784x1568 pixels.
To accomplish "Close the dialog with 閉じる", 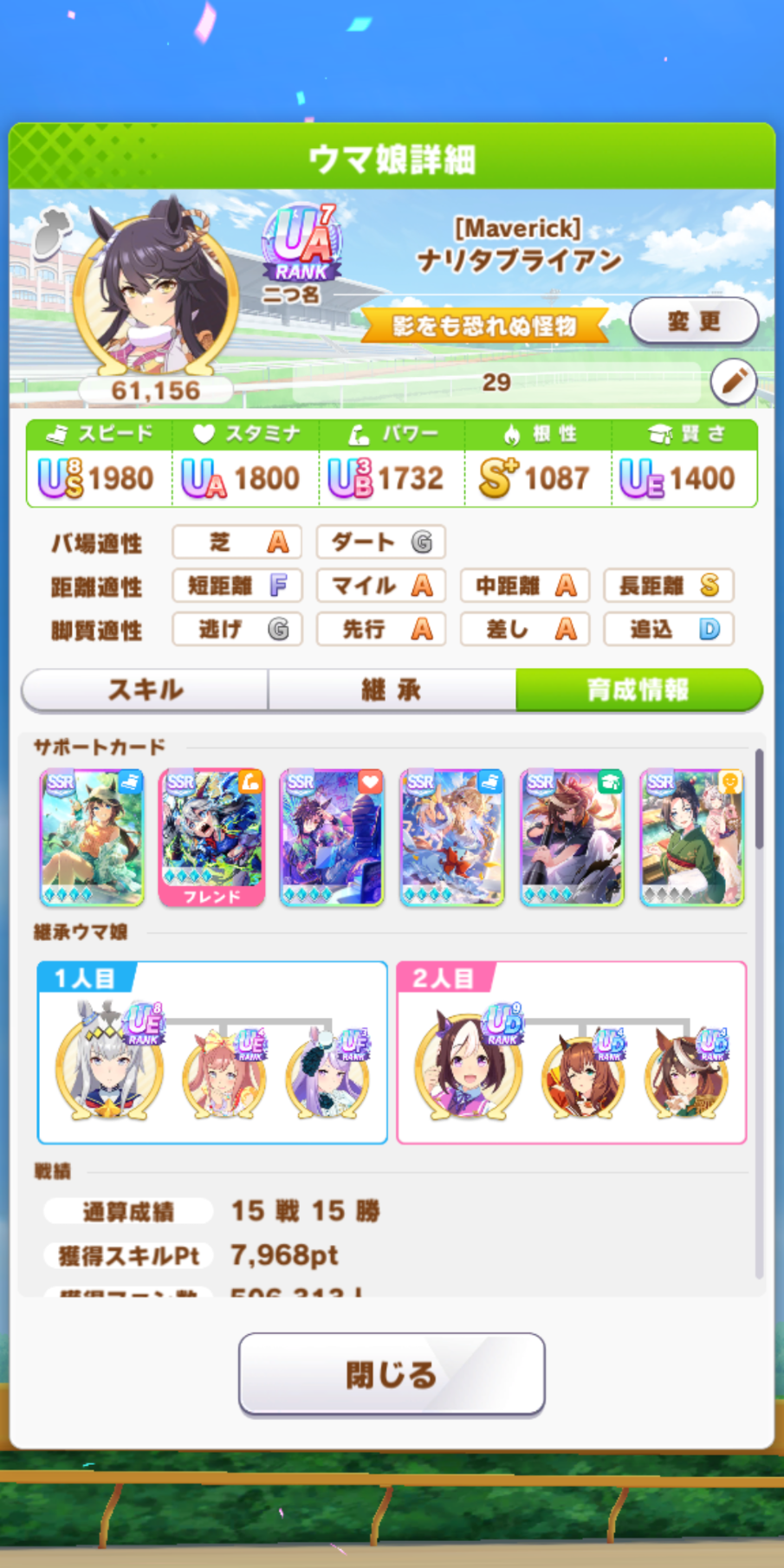I will (x=392, y=1374).
